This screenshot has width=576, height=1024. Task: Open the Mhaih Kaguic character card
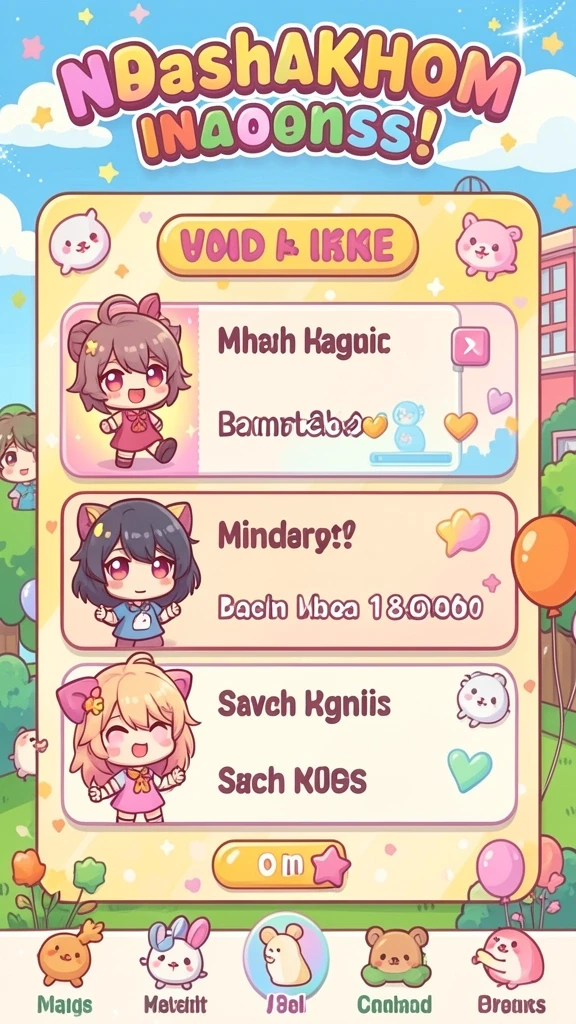pyautogui.click(x=289, y=390)
